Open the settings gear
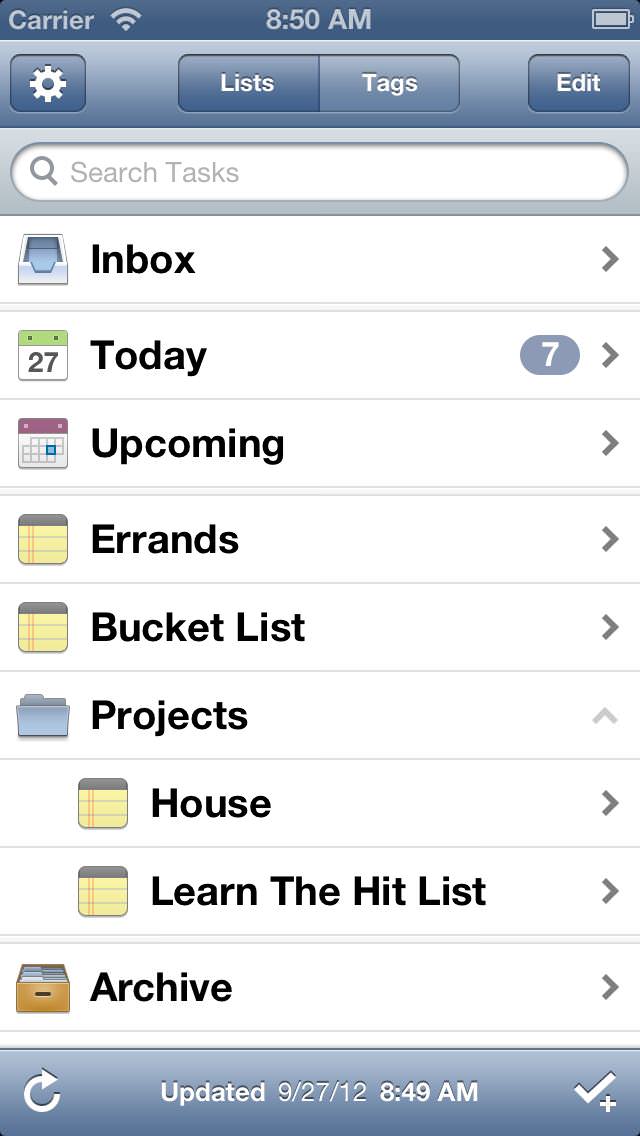This screenshot has height=1136, width=640. [48, 83]
